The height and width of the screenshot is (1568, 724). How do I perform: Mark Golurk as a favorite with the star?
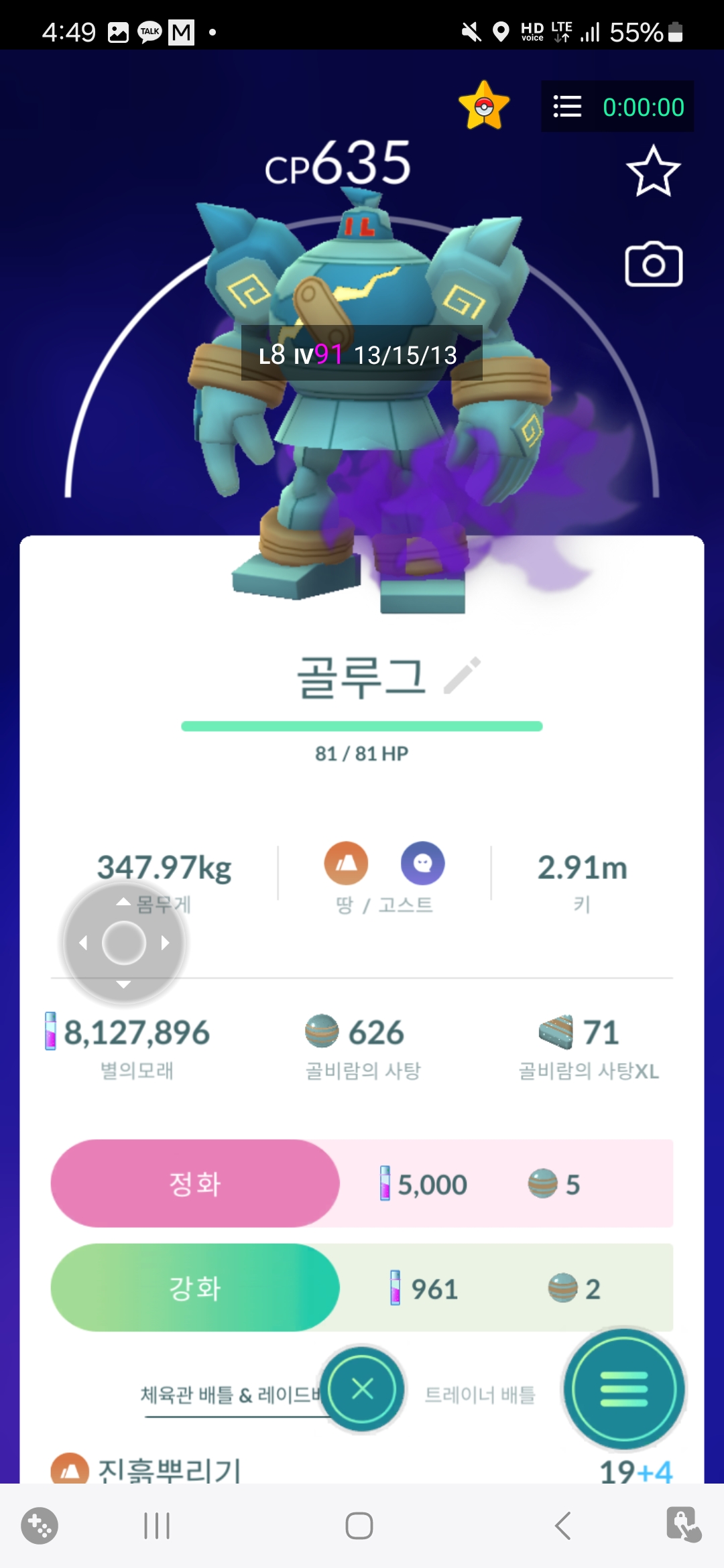(653, 172)
